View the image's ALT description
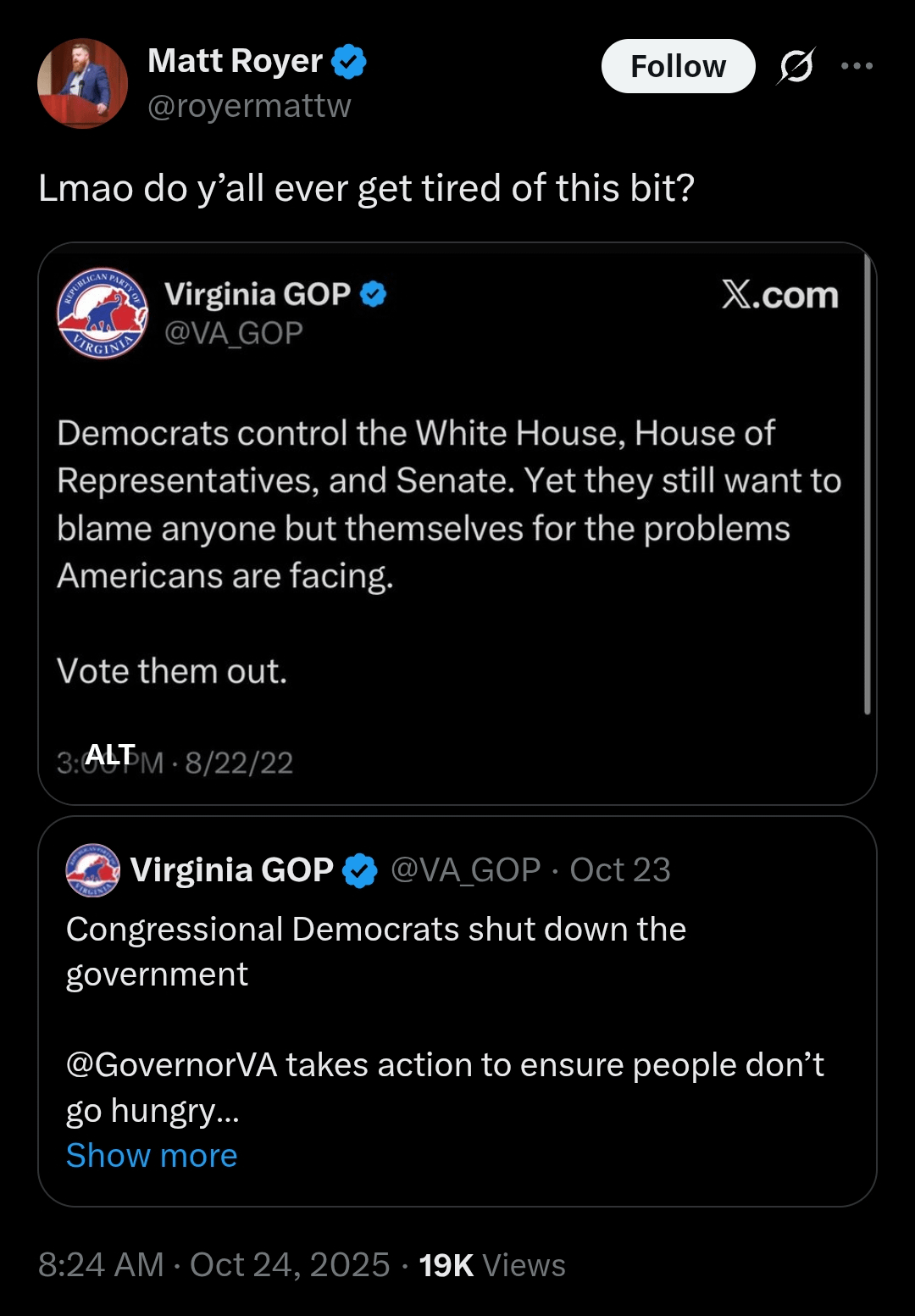915x1316 pixels. click(x=110, y=754)
